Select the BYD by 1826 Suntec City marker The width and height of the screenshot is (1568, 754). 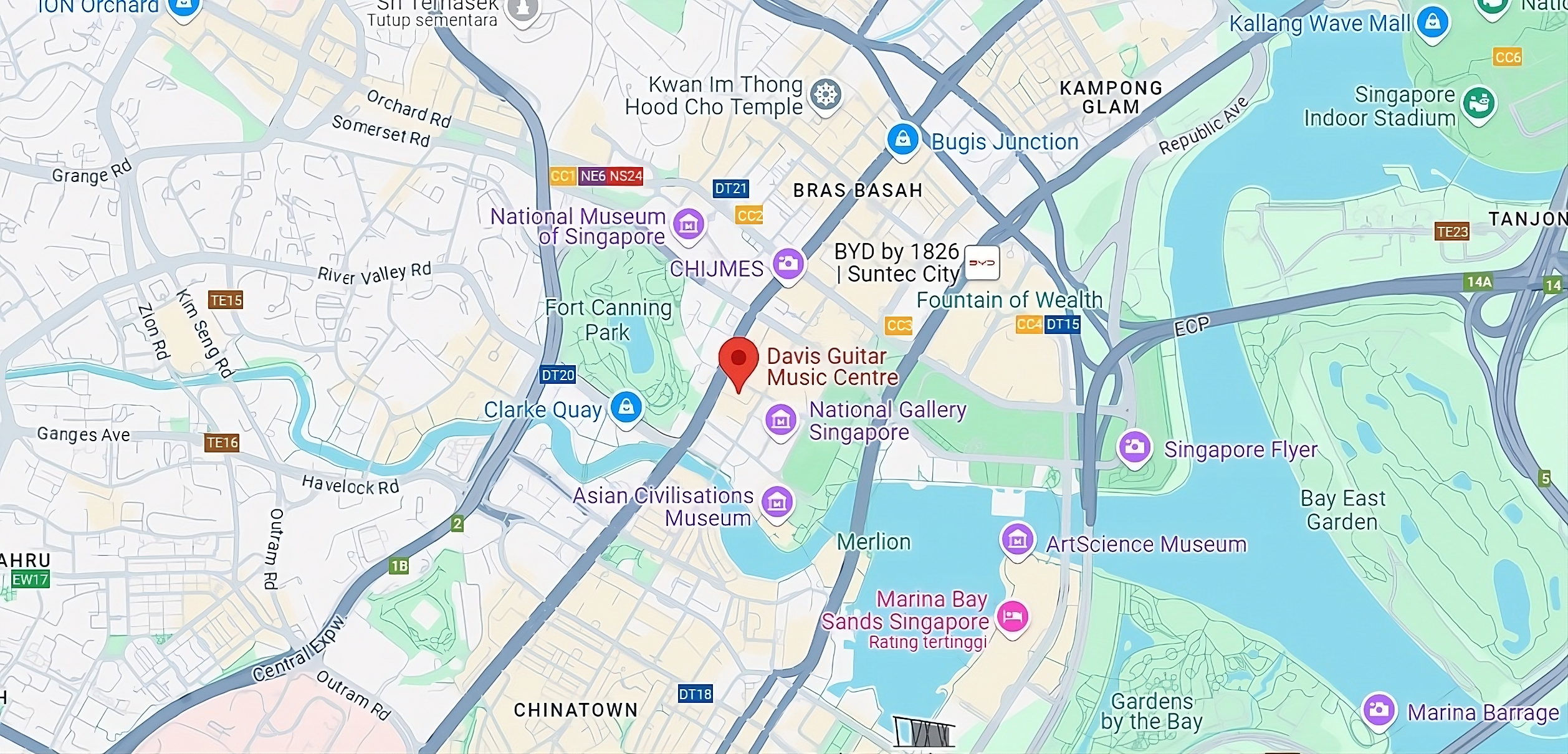tap(982, 263)
